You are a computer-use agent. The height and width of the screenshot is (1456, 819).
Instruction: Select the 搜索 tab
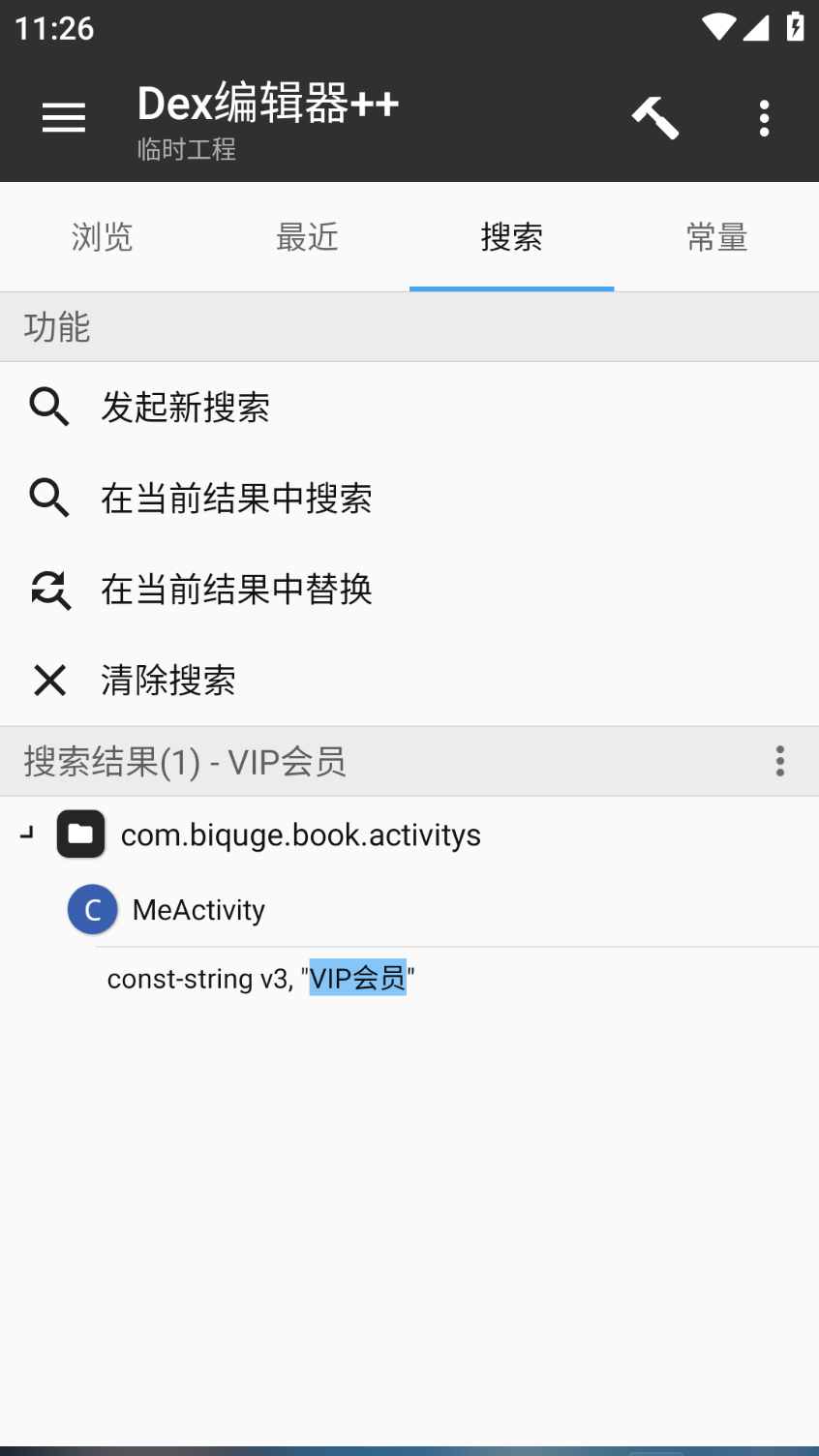[511, 237]
